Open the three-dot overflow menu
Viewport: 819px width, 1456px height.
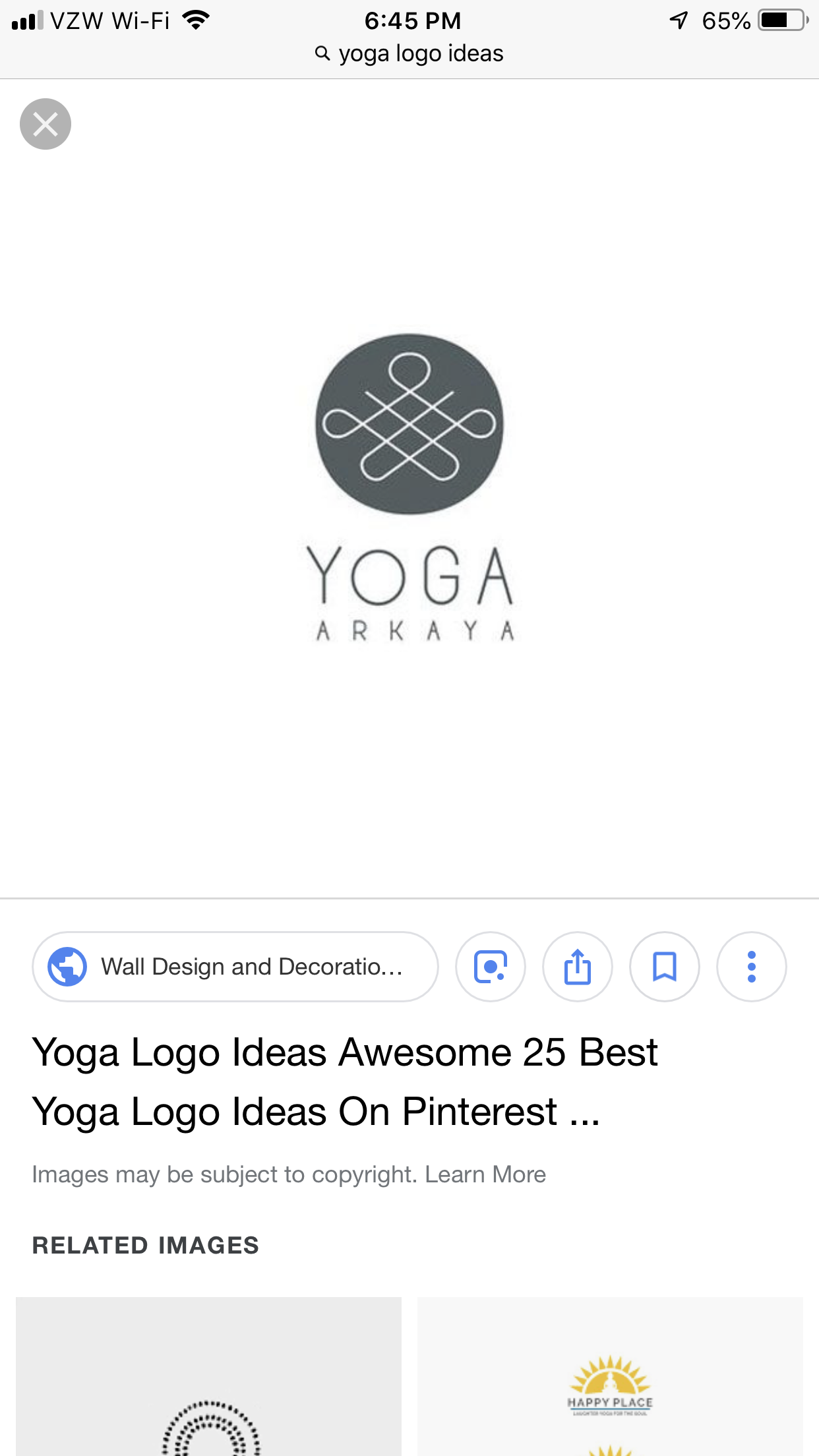click(752, 967)
